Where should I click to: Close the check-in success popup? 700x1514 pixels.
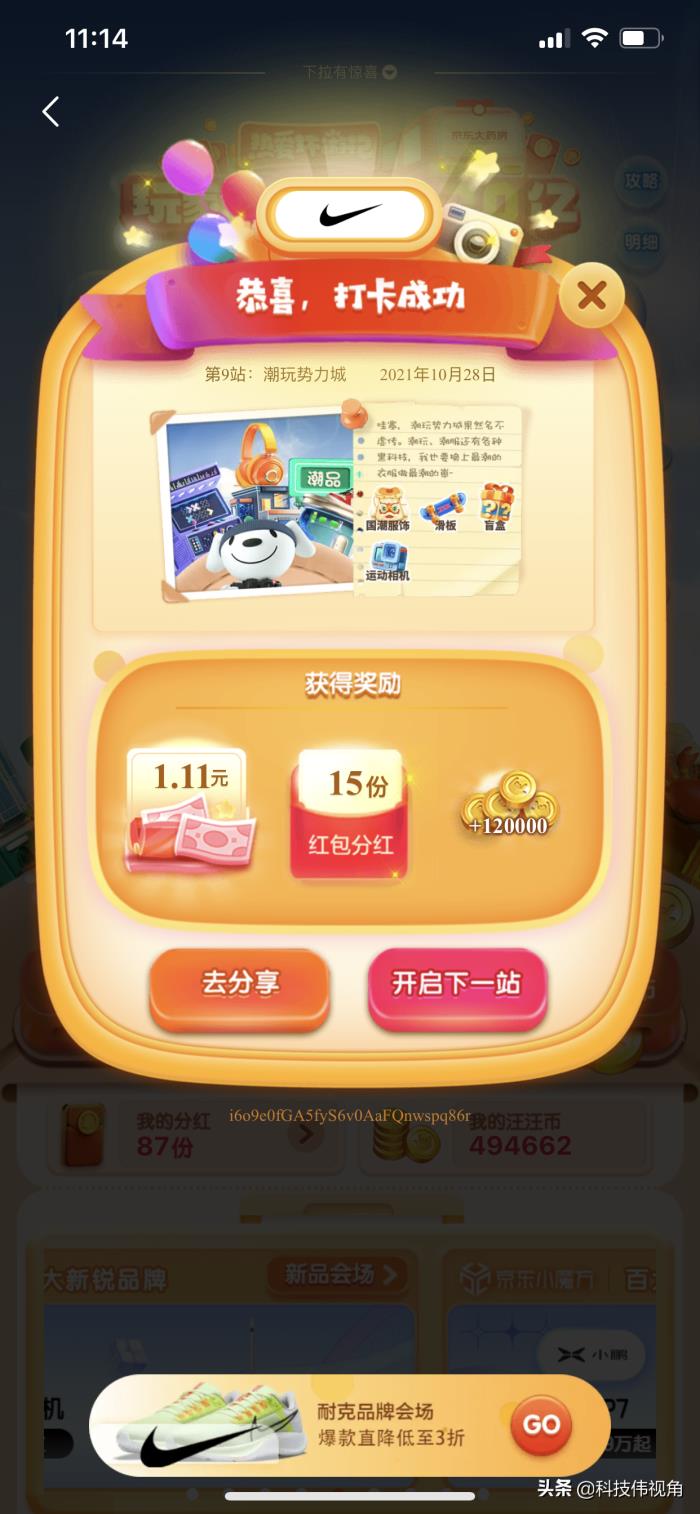592,295
